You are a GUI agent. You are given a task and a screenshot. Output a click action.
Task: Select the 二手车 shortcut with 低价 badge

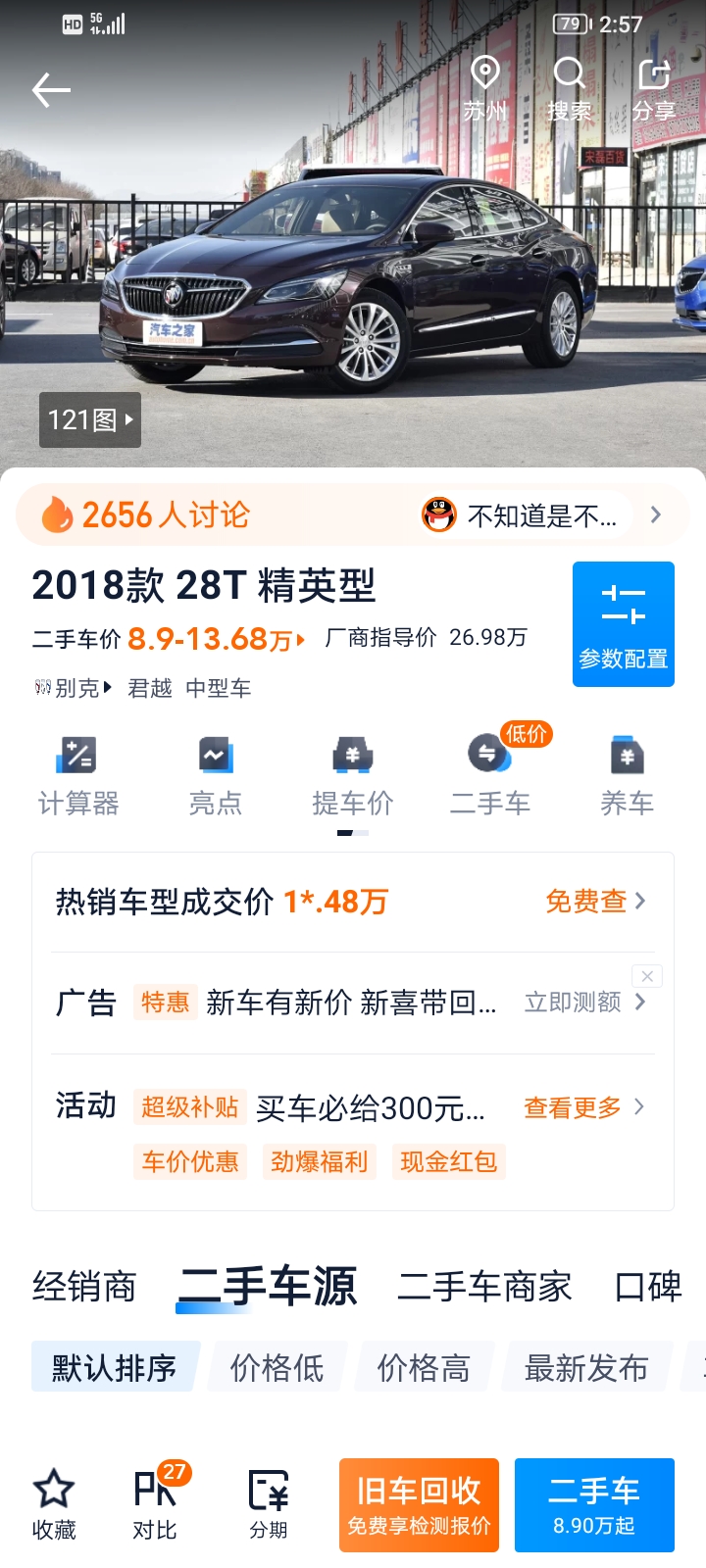[490, 776]
